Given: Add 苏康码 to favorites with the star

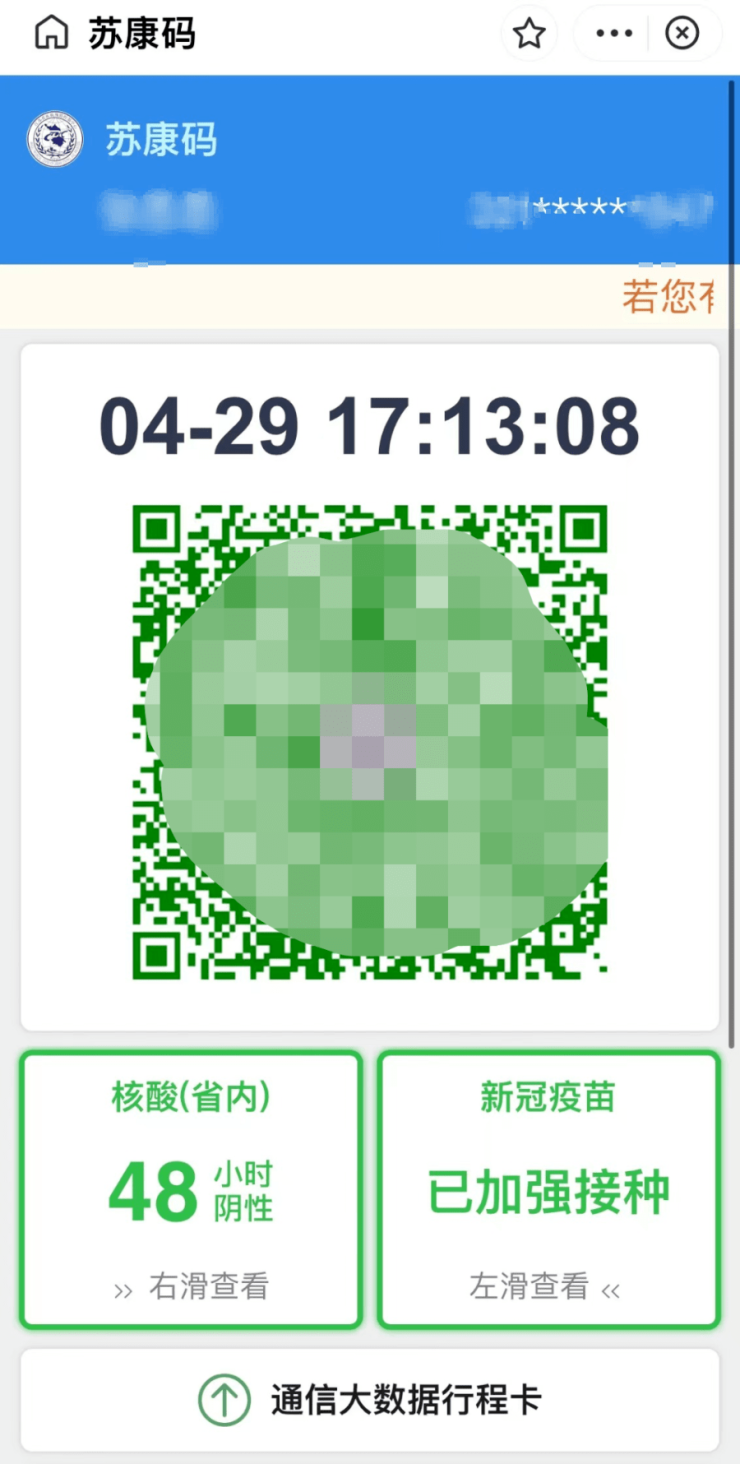Looking at the screenshot, I should point(528,34).
